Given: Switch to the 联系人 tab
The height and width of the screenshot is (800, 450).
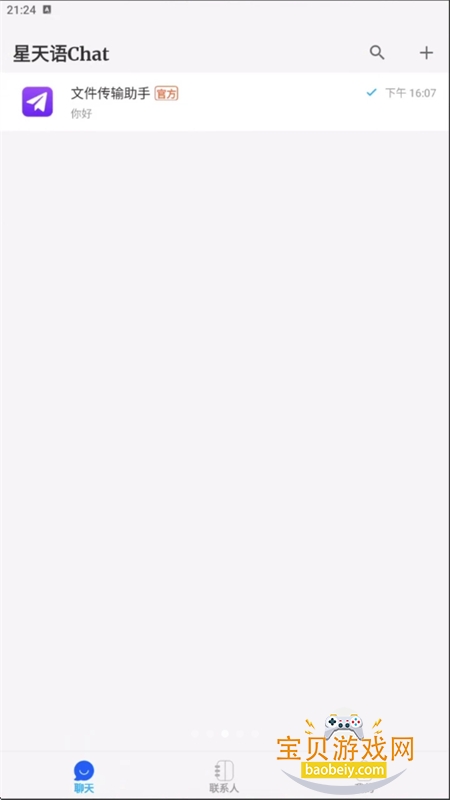Looking at the screenshot, I should point(224,777).
